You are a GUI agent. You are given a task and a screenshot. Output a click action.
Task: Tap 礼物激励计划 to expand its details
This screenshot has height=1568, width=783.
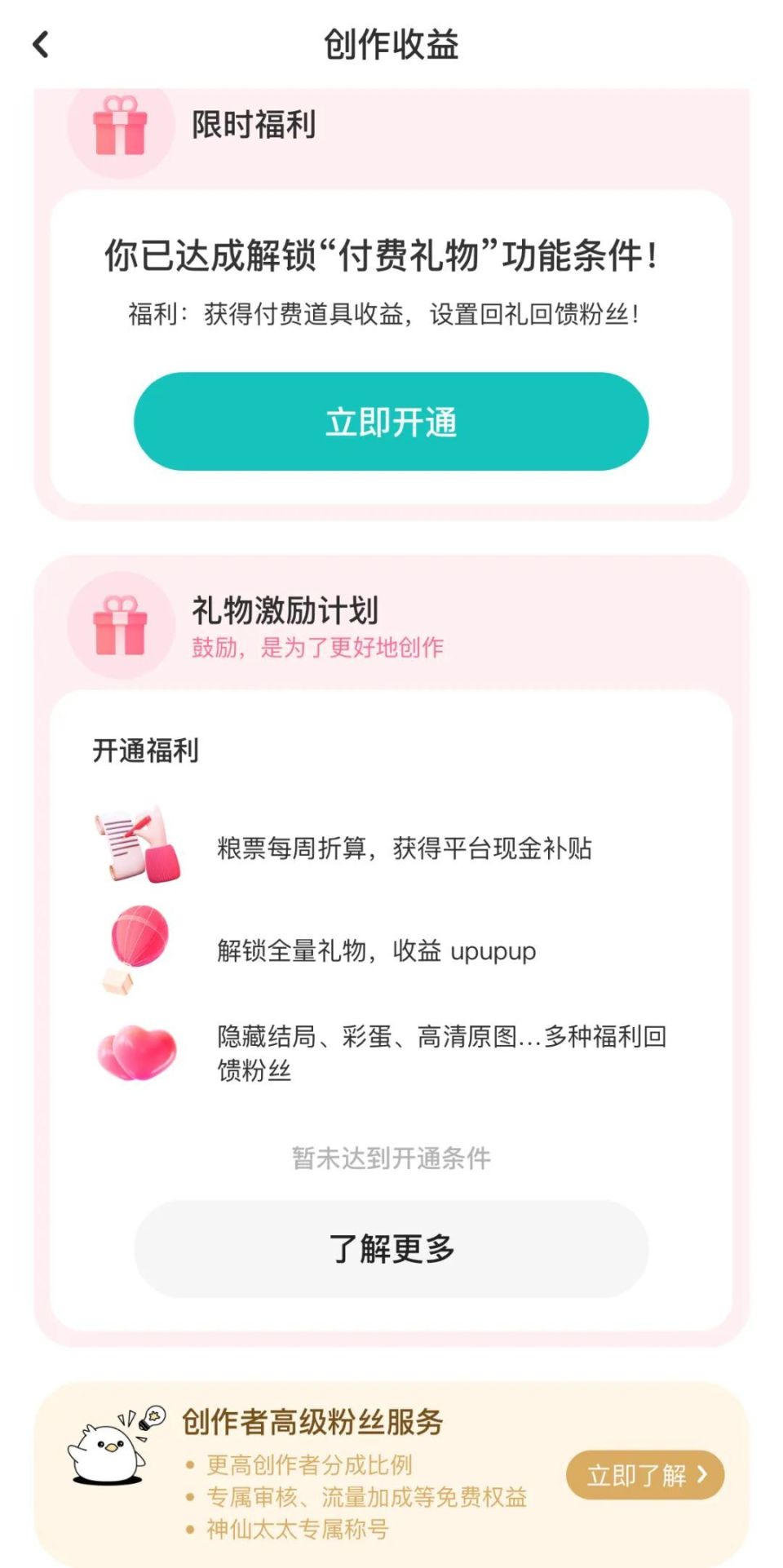(284, 610)
